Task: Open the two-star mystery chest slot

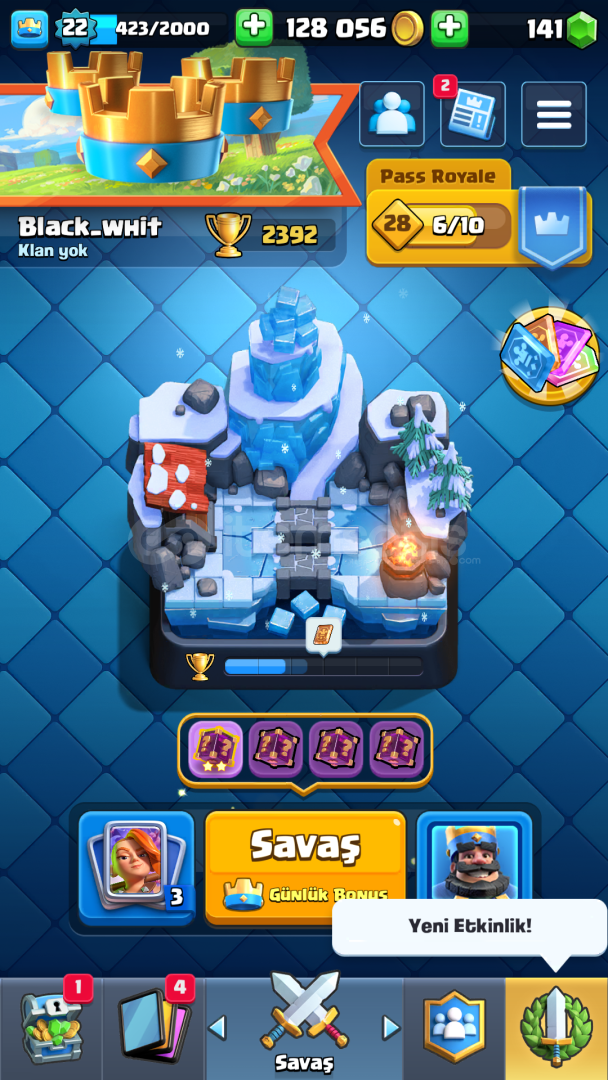Action: click(215, 749)
